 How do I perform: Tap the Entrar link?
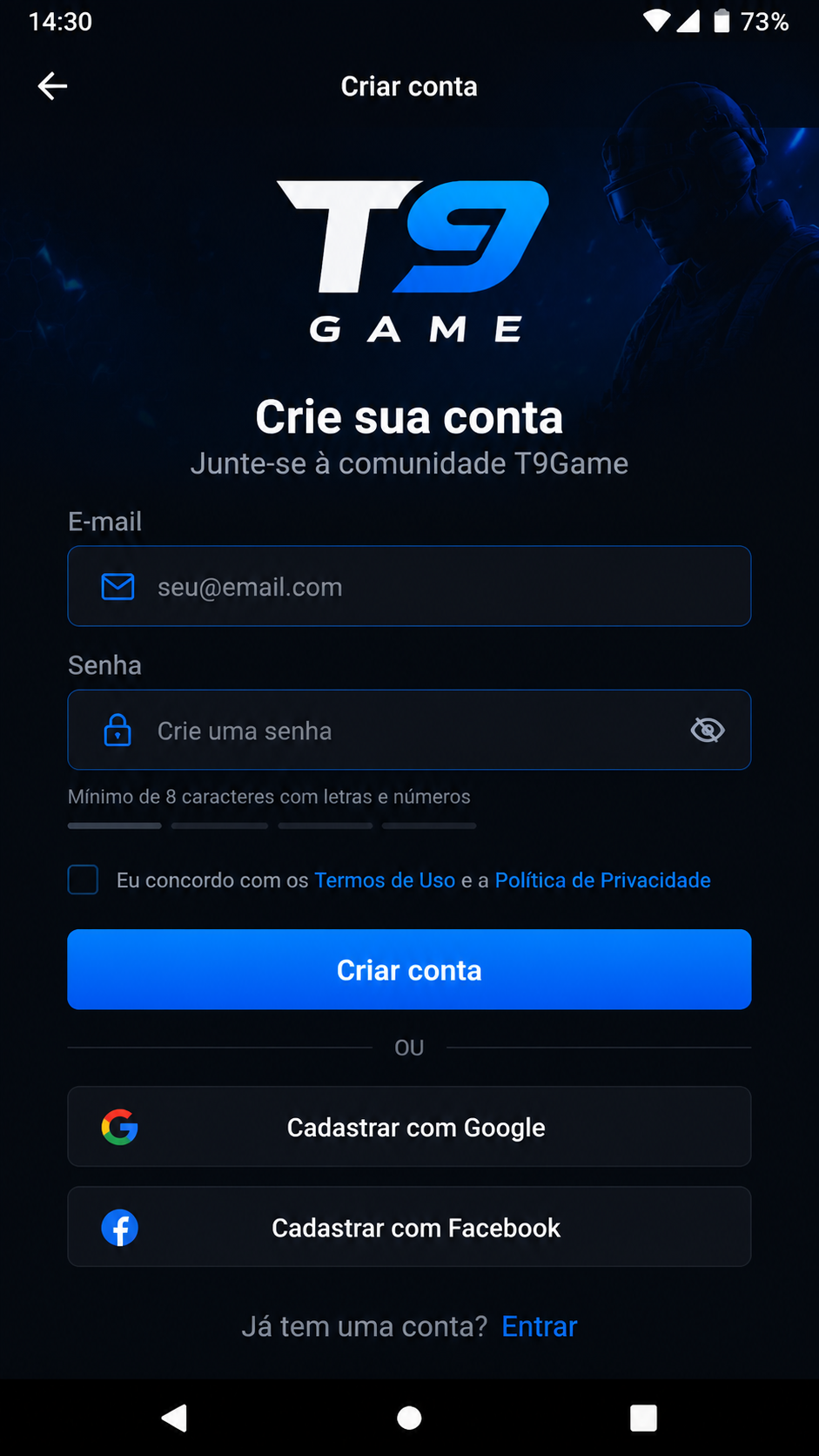(540, 1326)
